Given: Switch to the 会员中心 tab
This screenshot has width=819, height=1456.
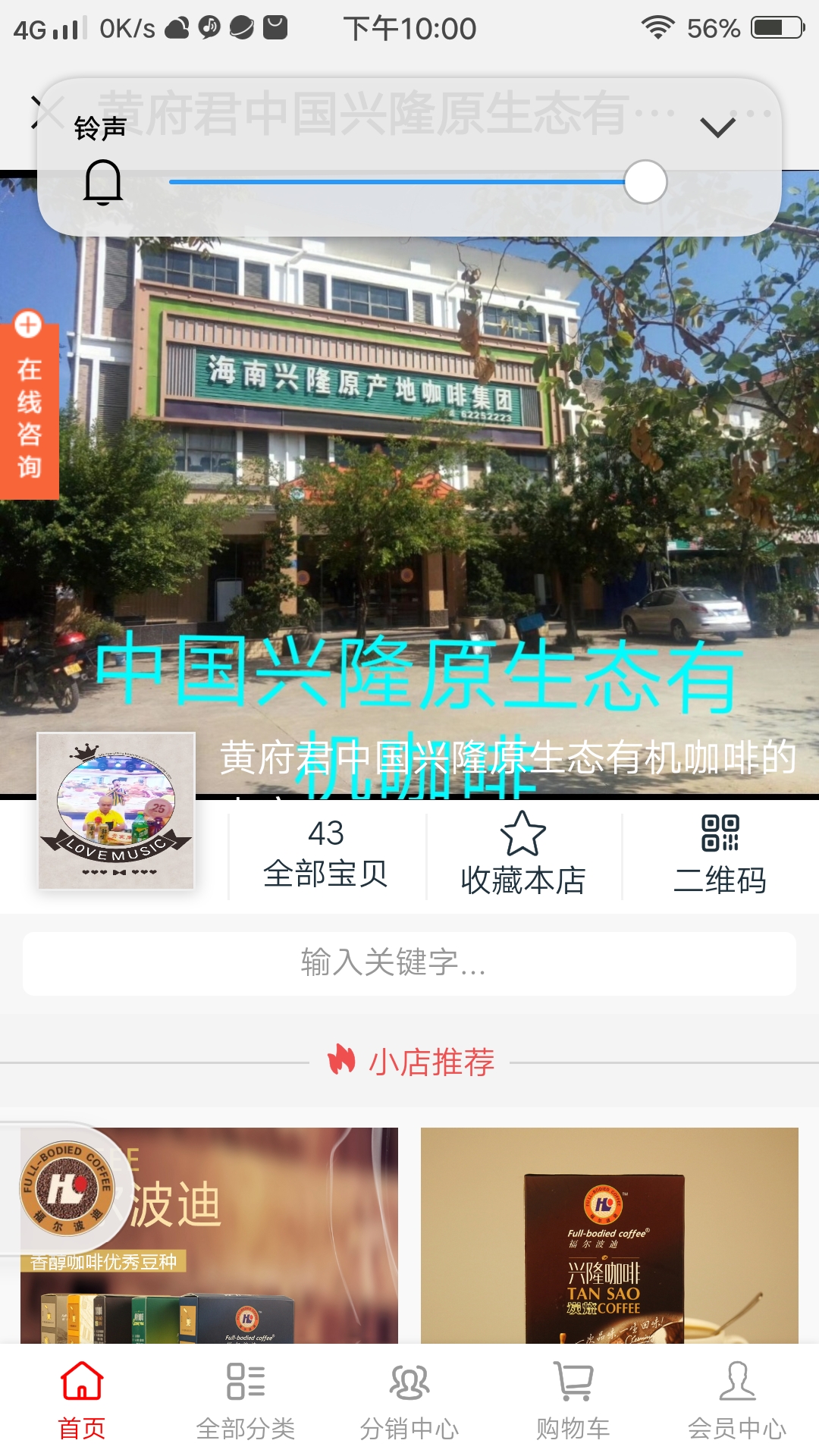Looking at the screenshot, I should [x=737, y=1401].
